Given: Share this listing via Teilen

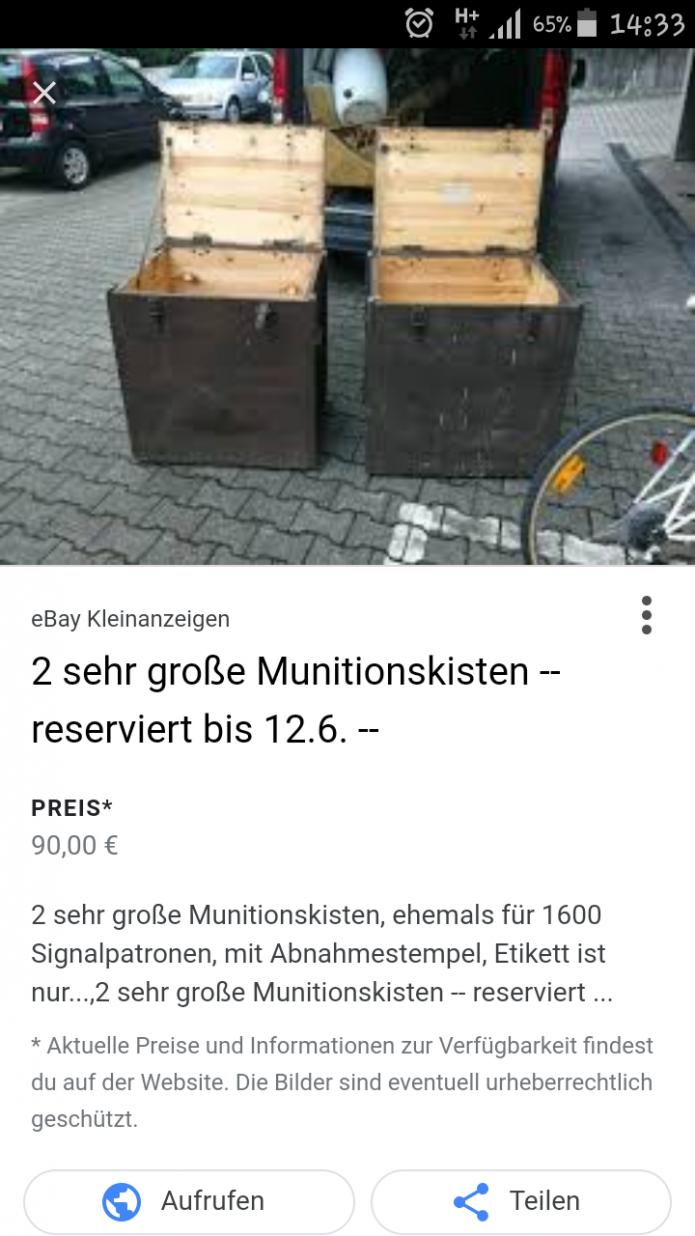Looking at the screenshot, I should [521, 1200].
